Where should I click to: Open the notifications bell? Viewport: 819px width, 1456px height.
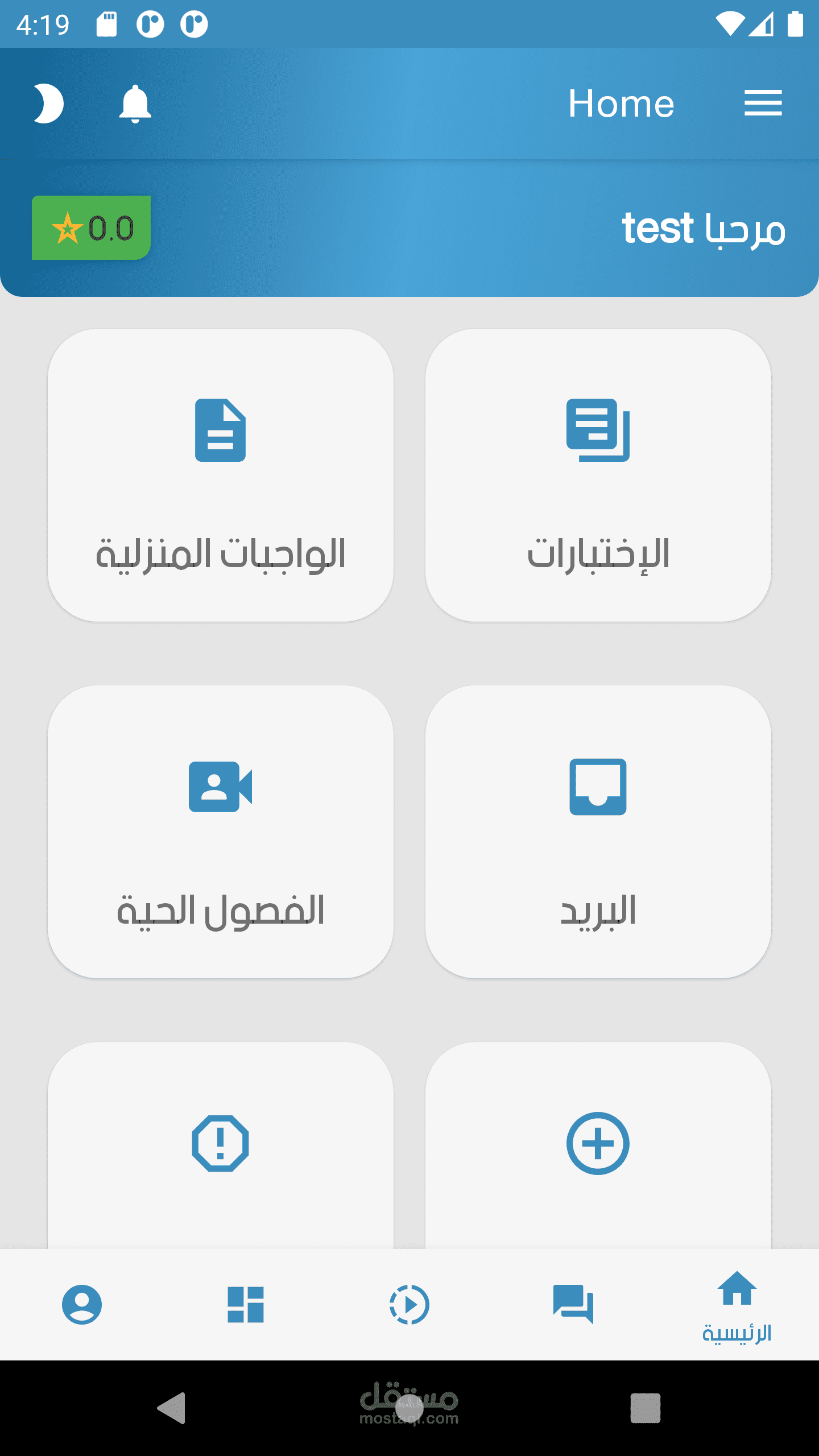pyautogui.click(x=135, y=104)
